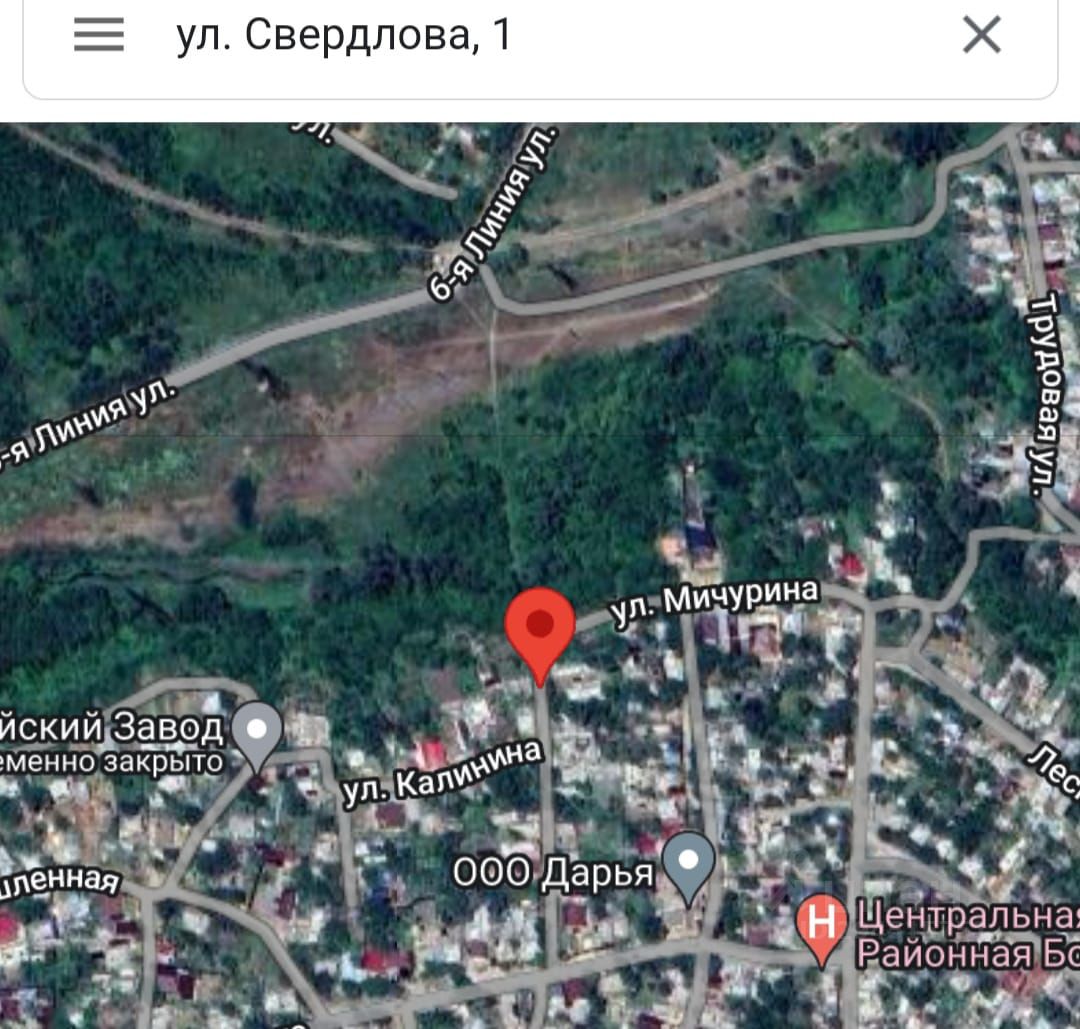Open the hamburger menu
1080x1029 pixels.
coord(98,36)
